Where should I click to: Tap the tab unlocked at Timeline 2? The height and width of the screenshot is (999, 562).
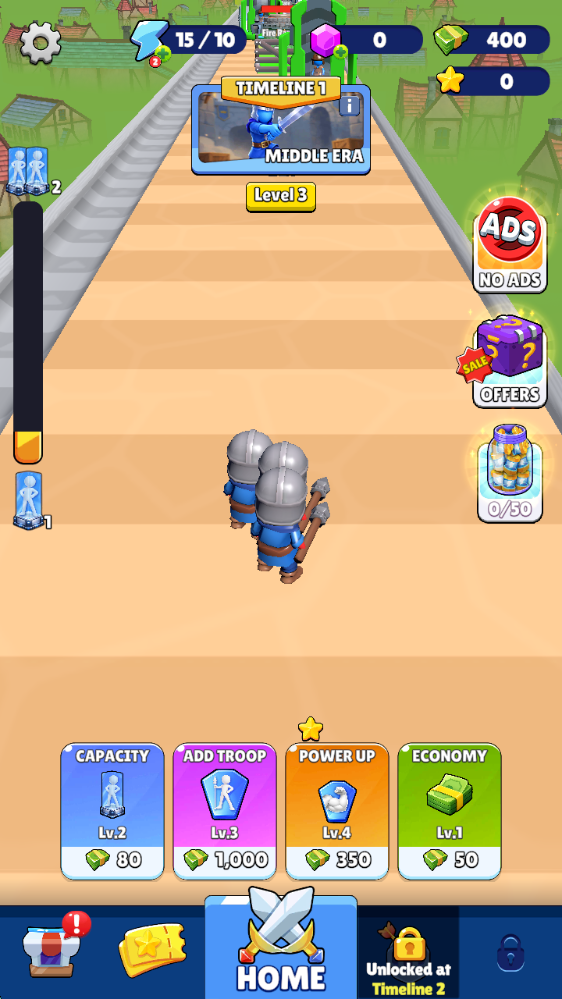408,952
